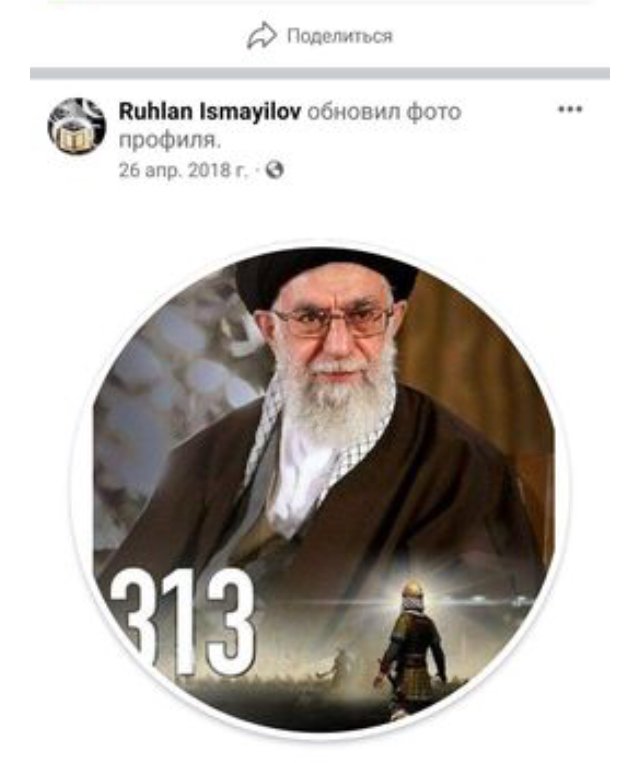The image size is (640, 763).
Task: Tap the small avatar next to the post
Action: click(77, 127)
